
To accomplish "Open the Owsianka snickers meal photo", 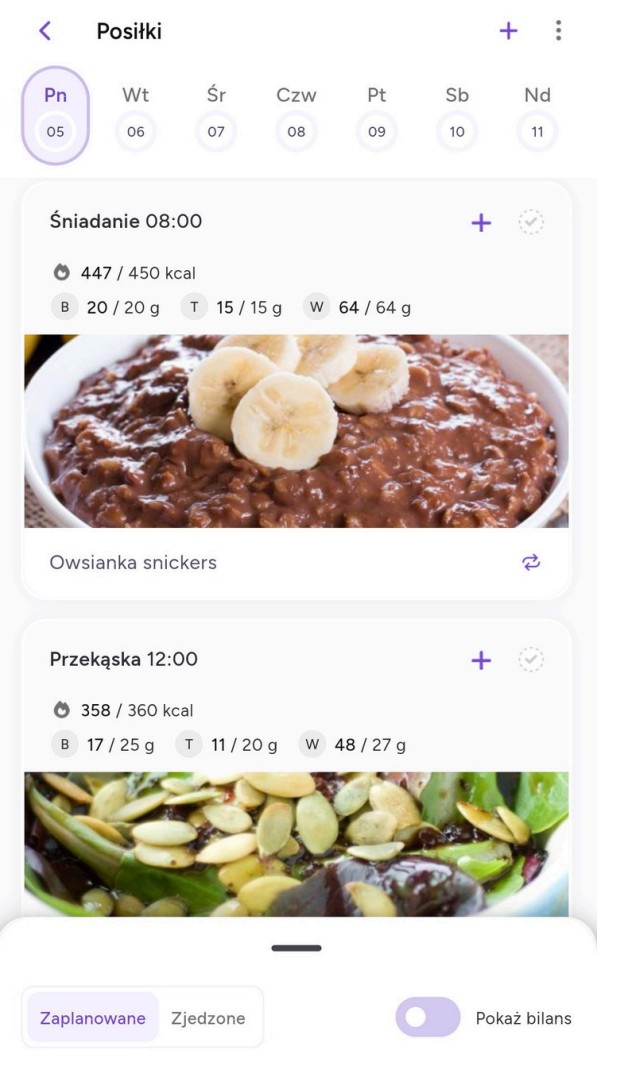I will (296, 431).
